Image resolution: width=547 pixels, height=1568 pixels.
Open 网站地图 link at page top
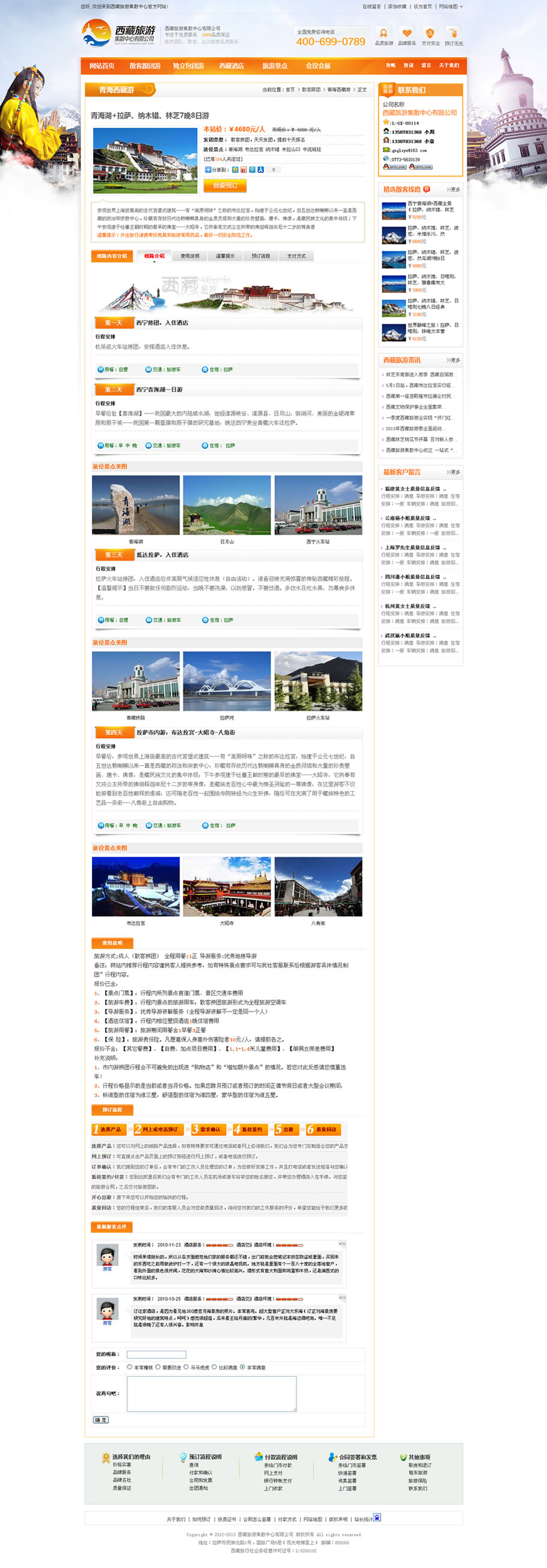(x=448, y=7)
